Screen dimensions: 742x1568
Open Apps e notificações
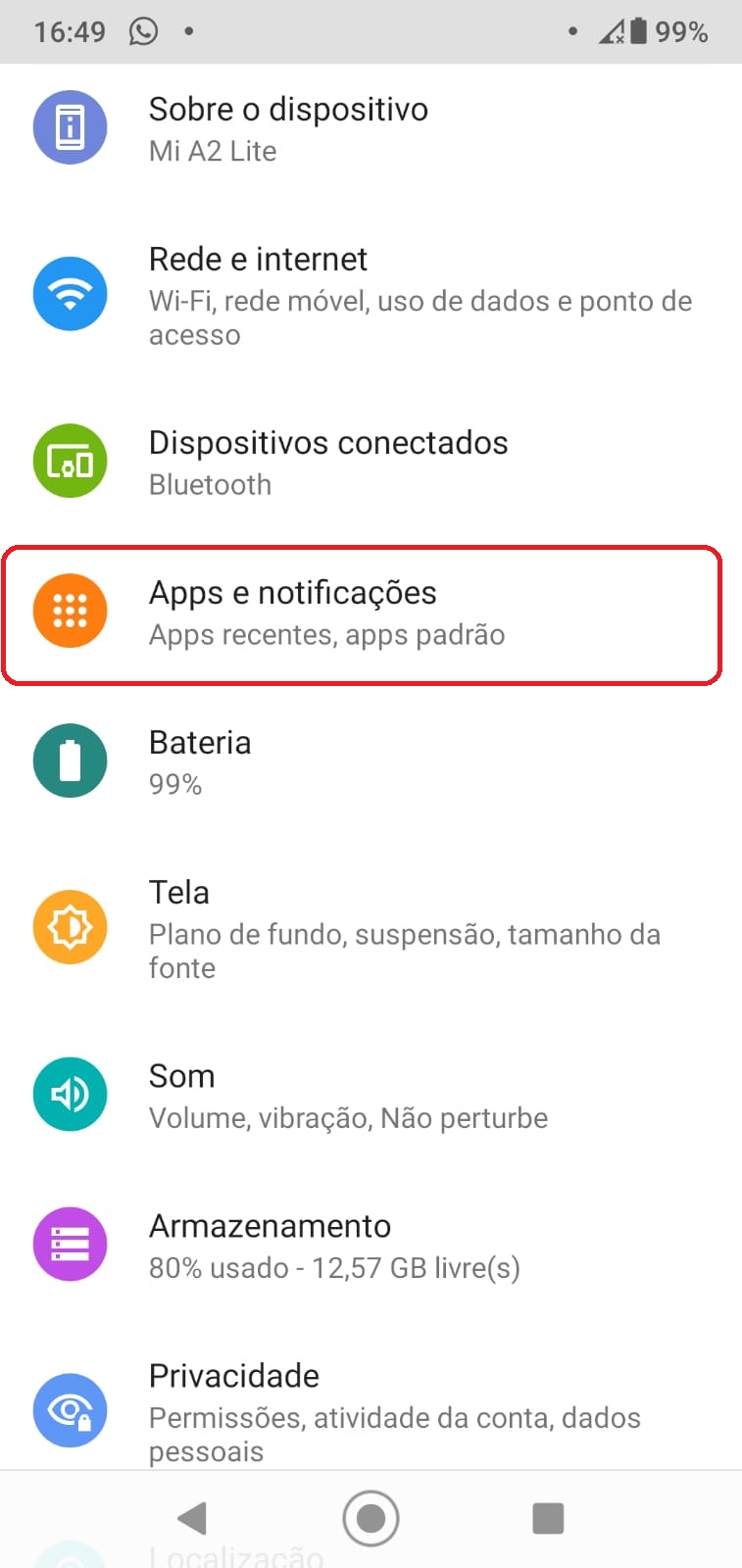pyautogui.click(x=363, y=614)
